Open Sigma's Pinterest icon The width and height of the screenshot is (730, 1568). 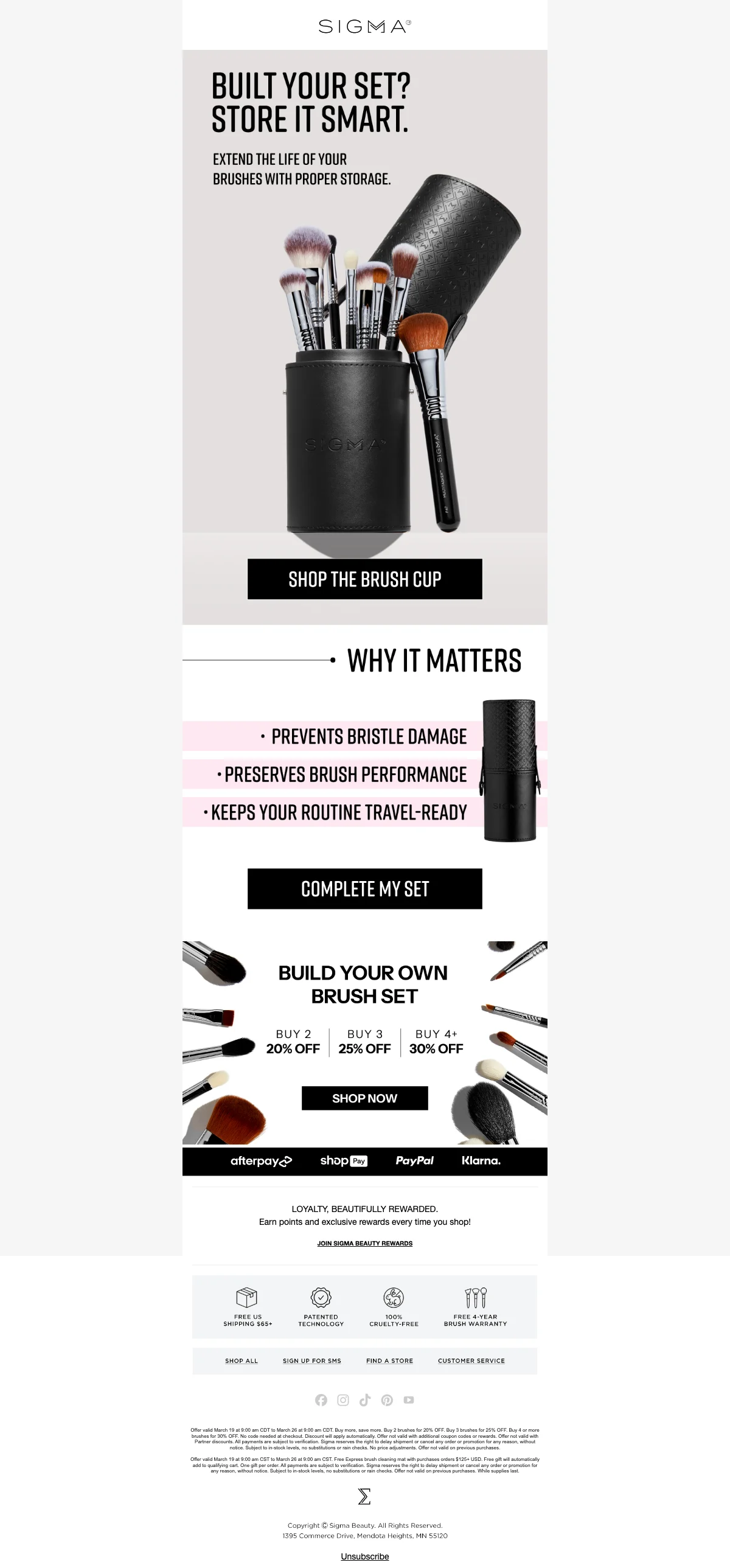387,1400
